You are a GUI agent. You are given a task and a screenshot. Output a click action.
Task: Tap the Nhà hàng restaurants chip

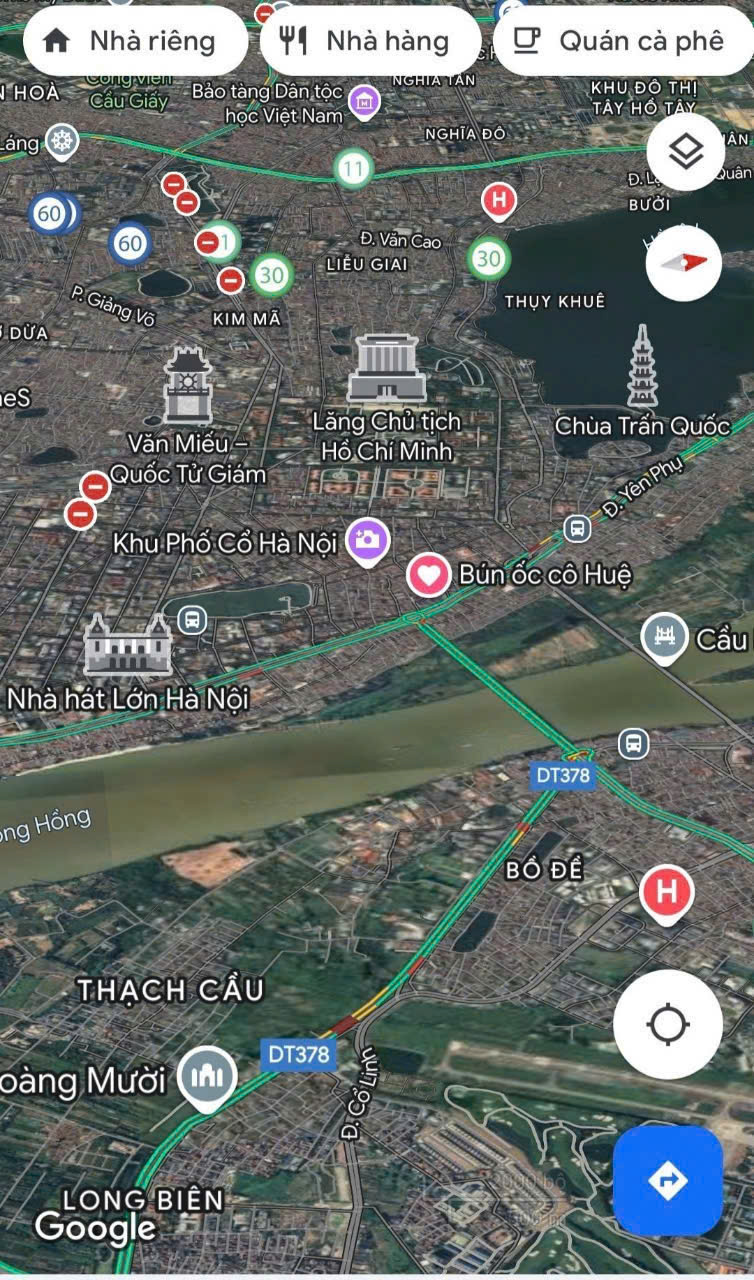pos(369,41)
